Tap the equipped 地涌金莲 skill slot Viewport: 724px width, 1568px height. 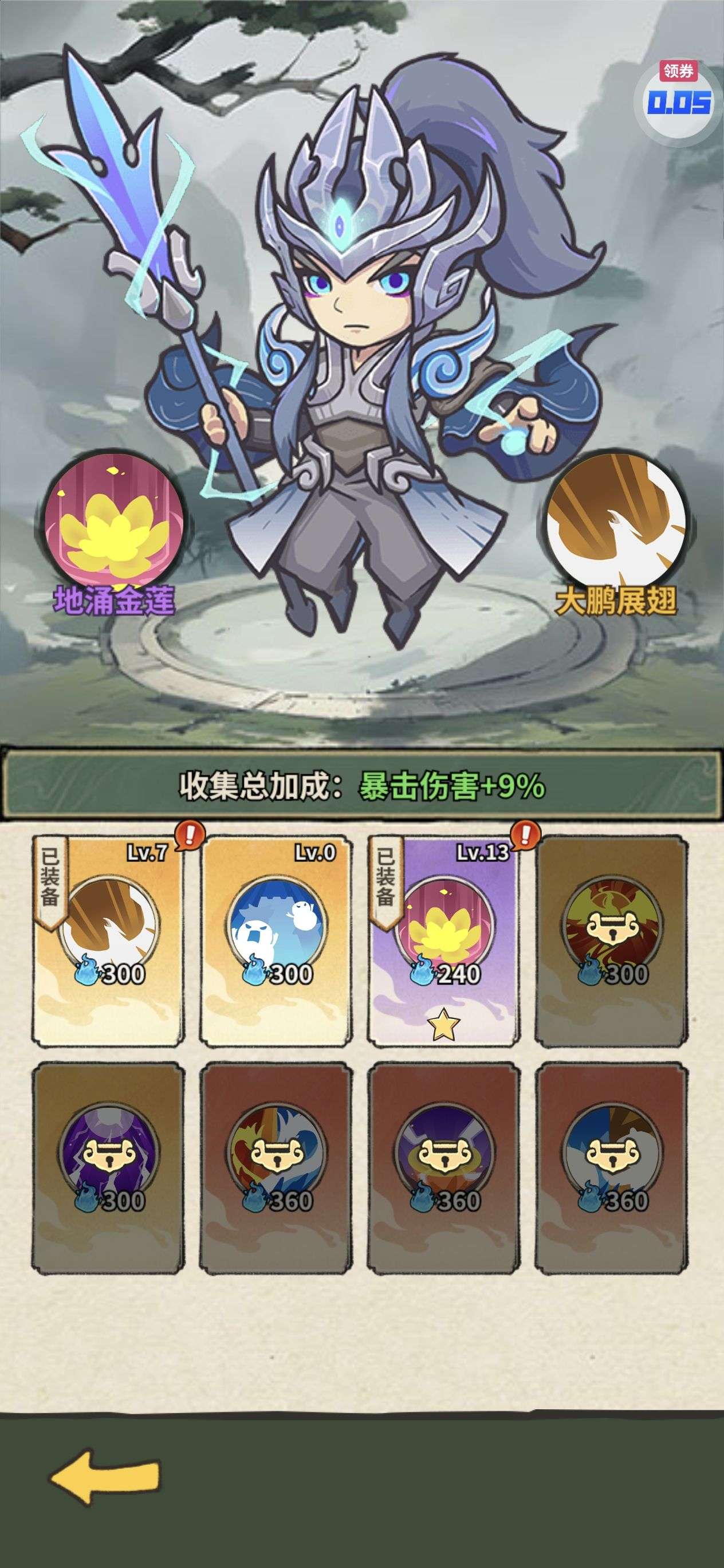tap(113, 521)
